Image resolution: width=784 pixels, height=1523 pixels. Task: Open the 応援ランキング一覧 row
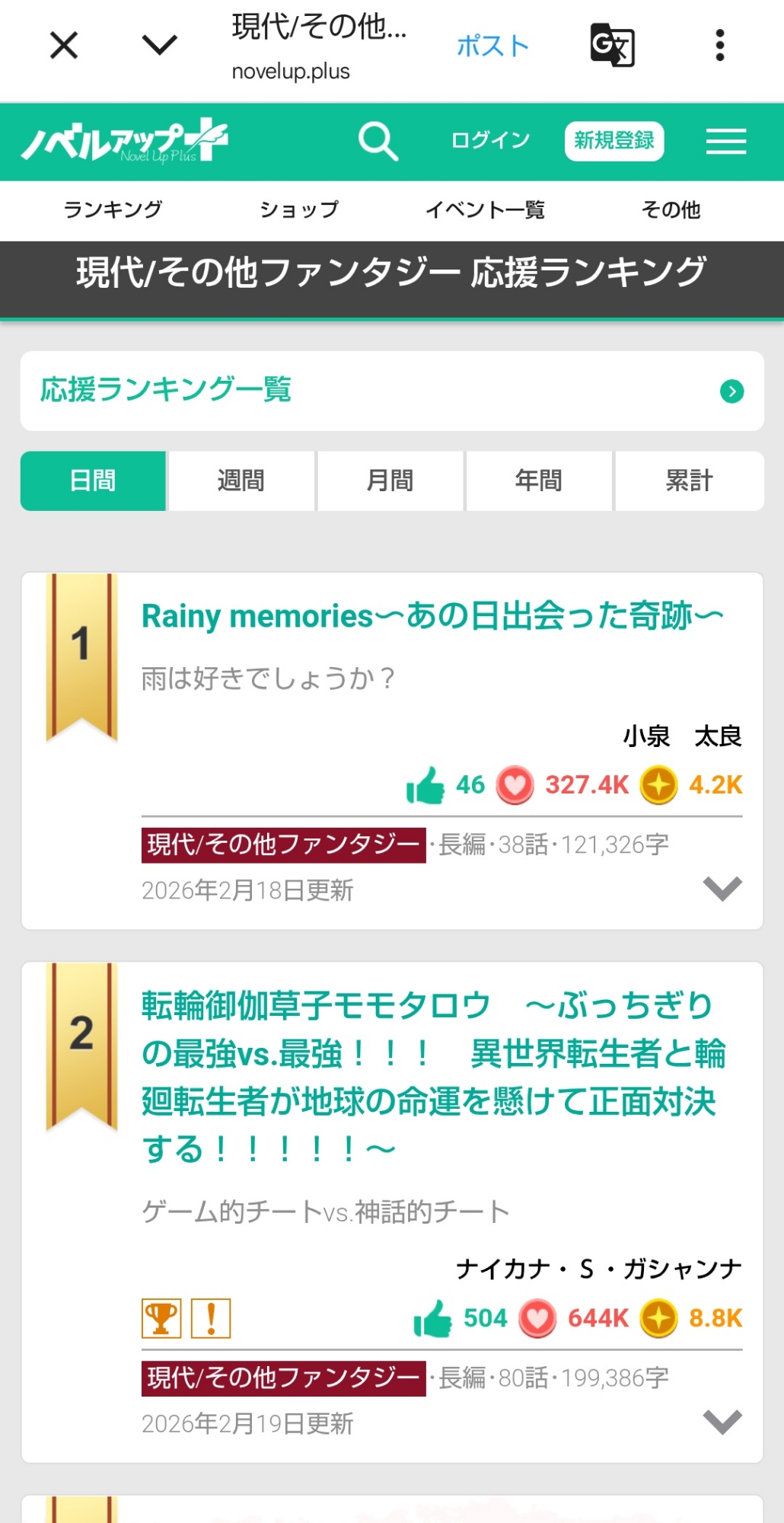[392, 391]
